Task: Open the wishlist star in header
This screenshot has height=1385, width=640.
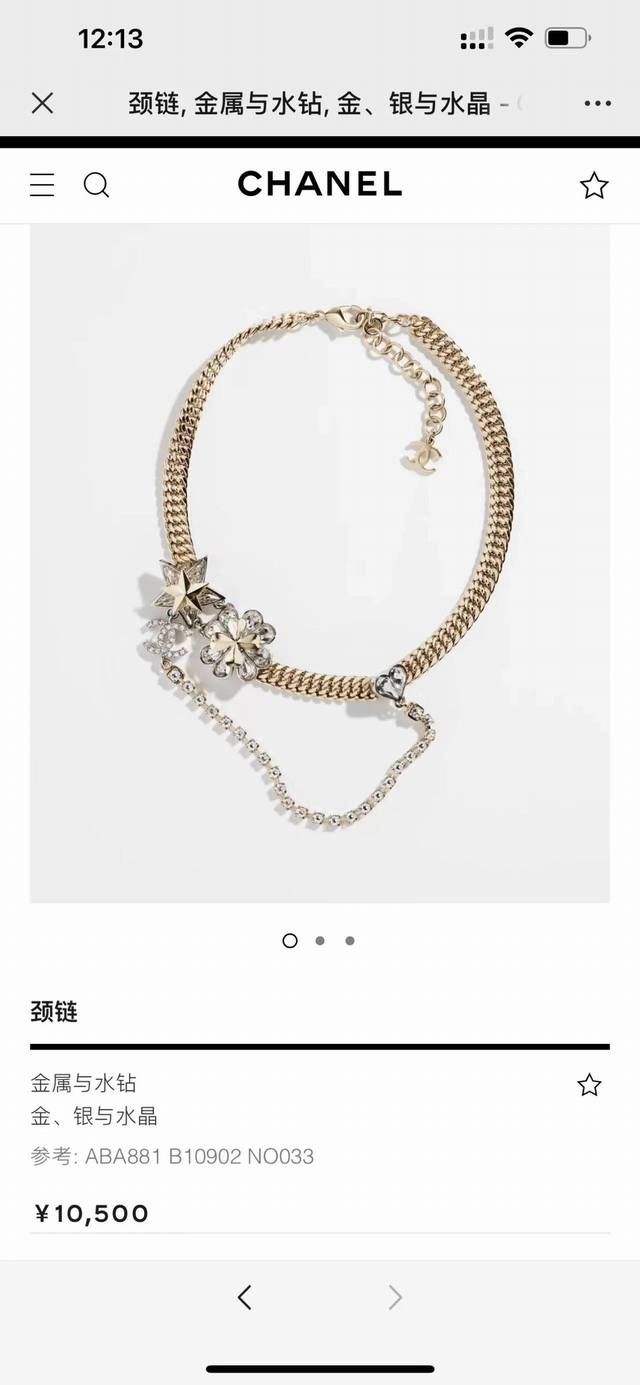Action: pyautogui.click(x=594, y=185)
